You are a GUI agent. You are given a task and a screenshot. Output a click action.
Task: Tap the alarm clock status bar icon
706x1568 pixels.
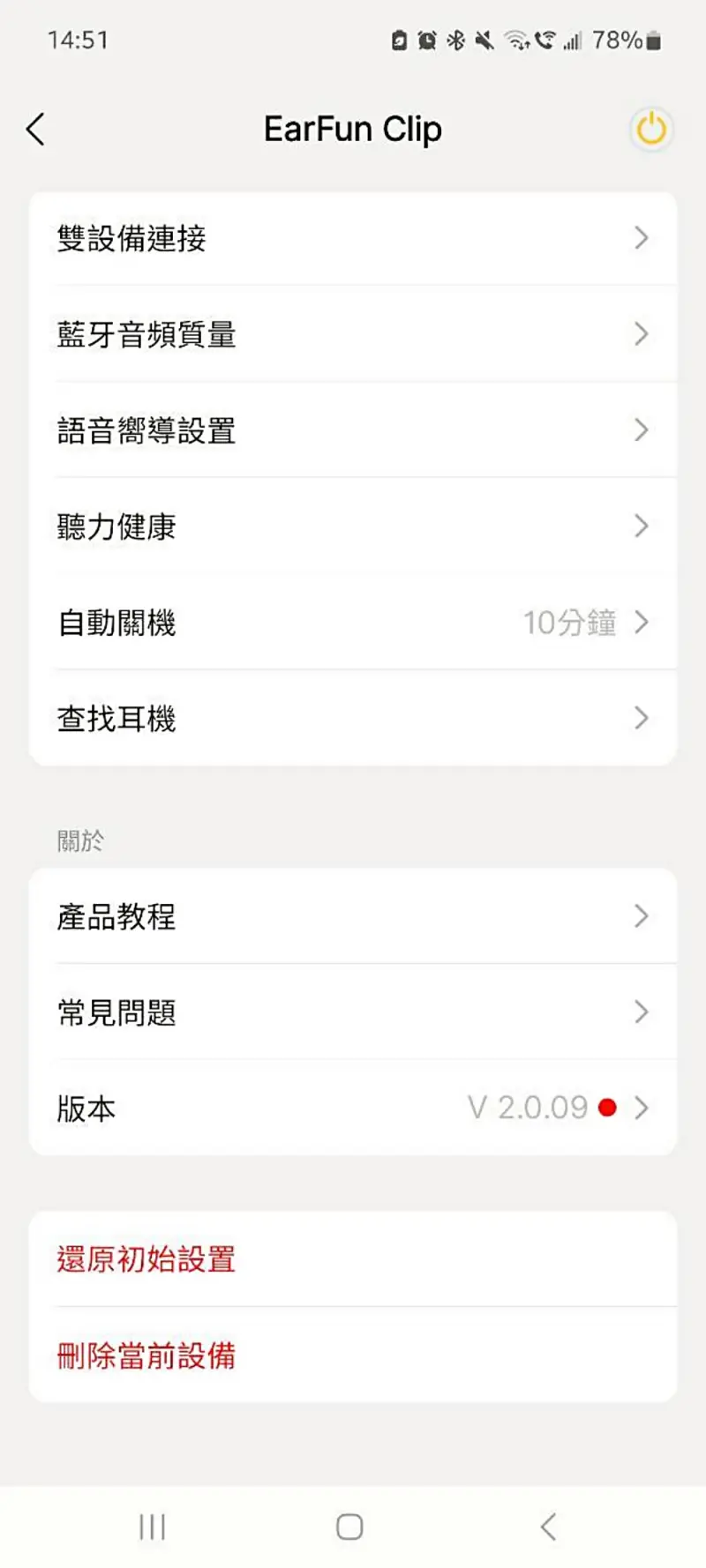click(426, 41)
